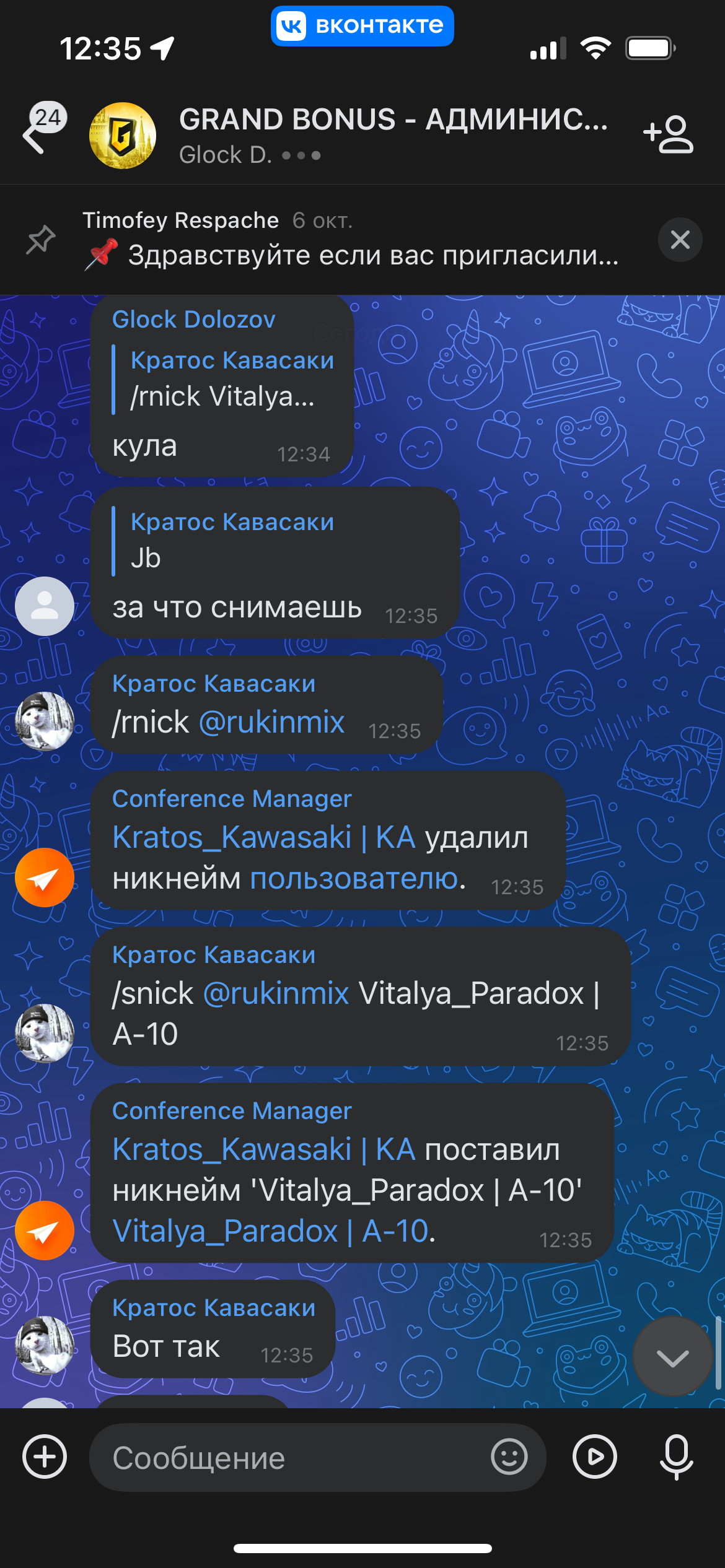This screenshot has height=1568, width=725.
Task: Focus the Сообщение text field
Action: [x=291, y=1458]
